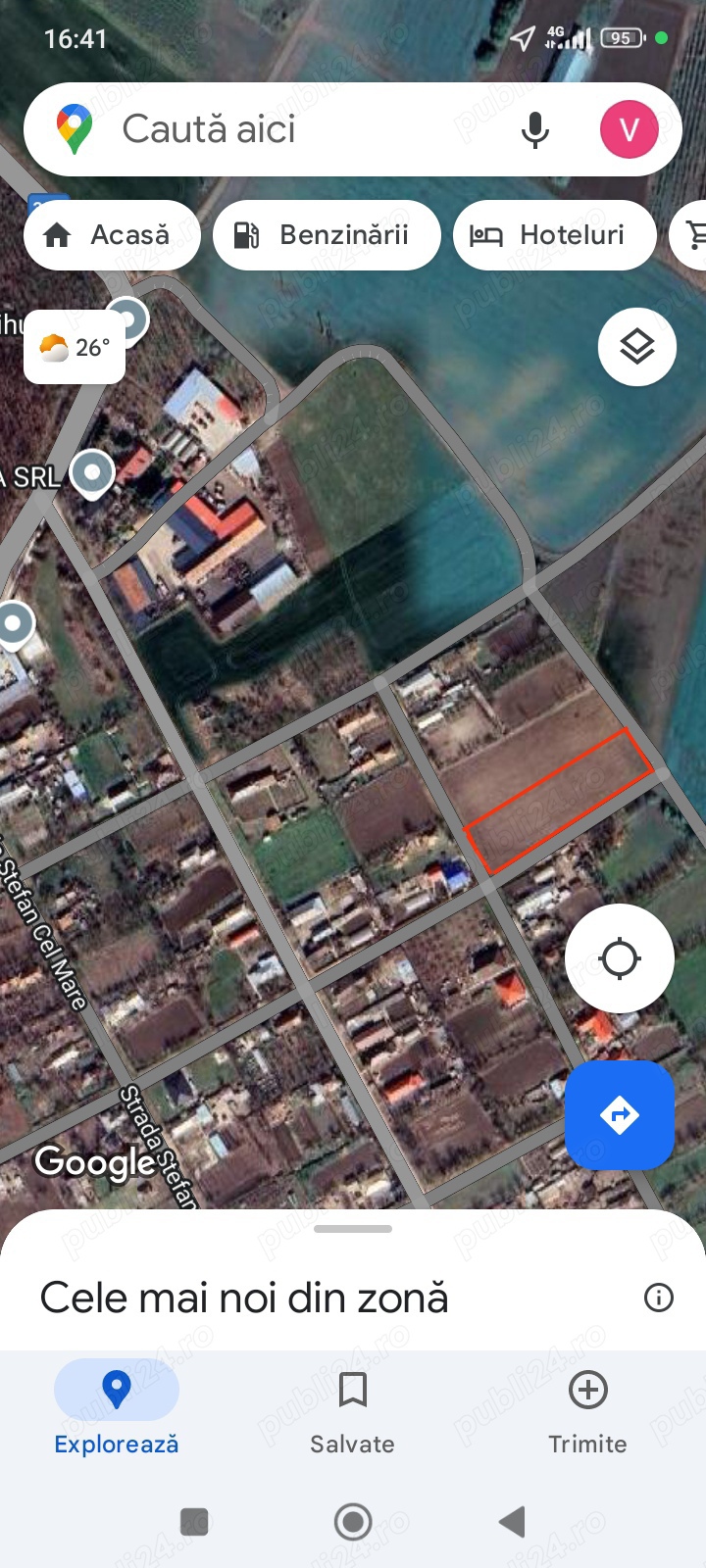This screenshot has height=1568, width=706.
Task: Select the Benzinării chip
Action: [327, 235]
